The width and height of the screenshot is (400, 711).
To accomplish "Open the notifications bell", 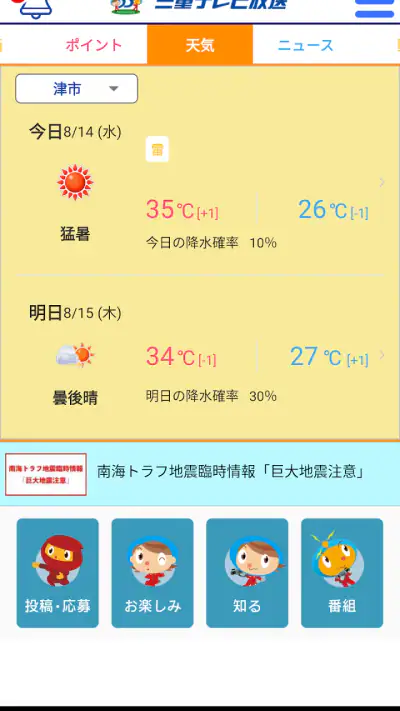I will coord(36,8).
